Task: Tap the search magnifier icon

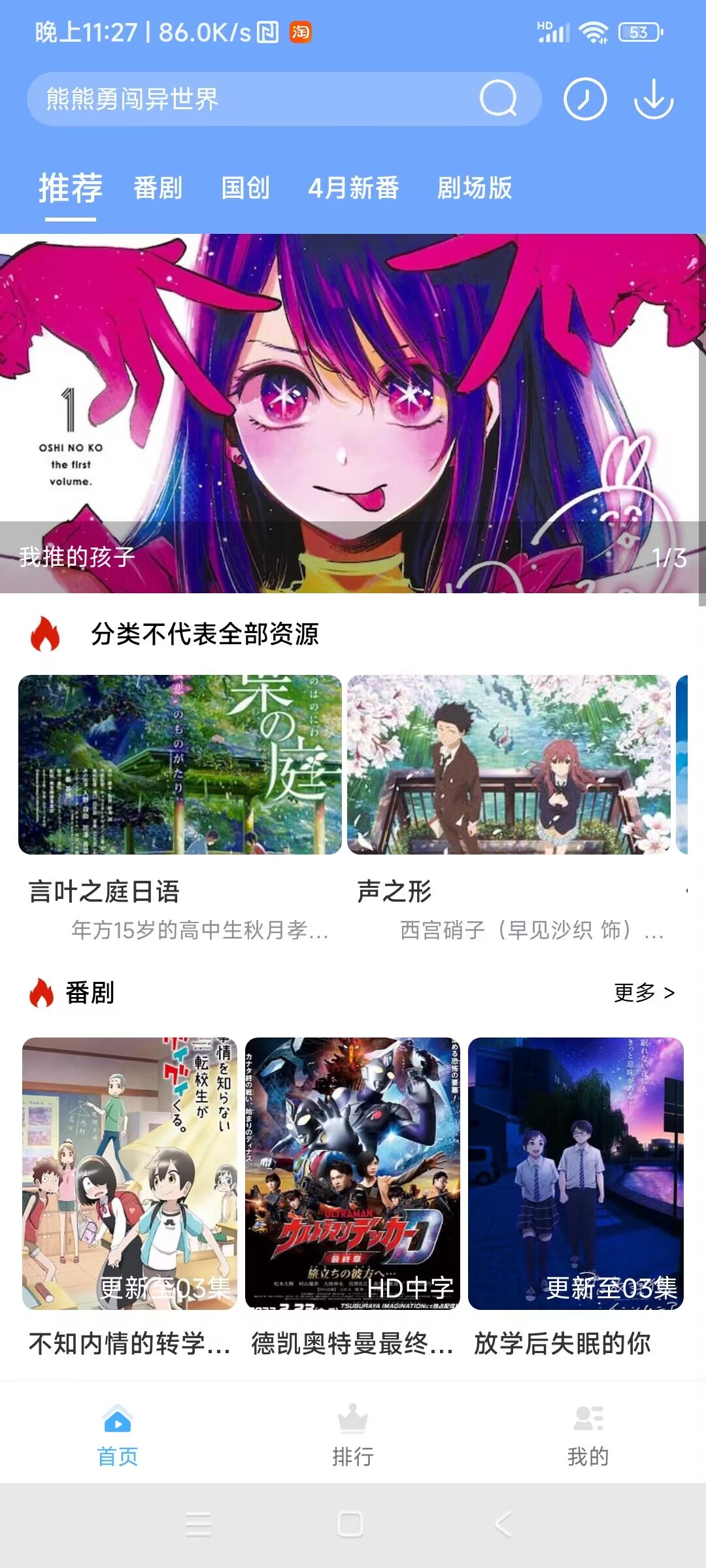Action: (x=499, y=99)
